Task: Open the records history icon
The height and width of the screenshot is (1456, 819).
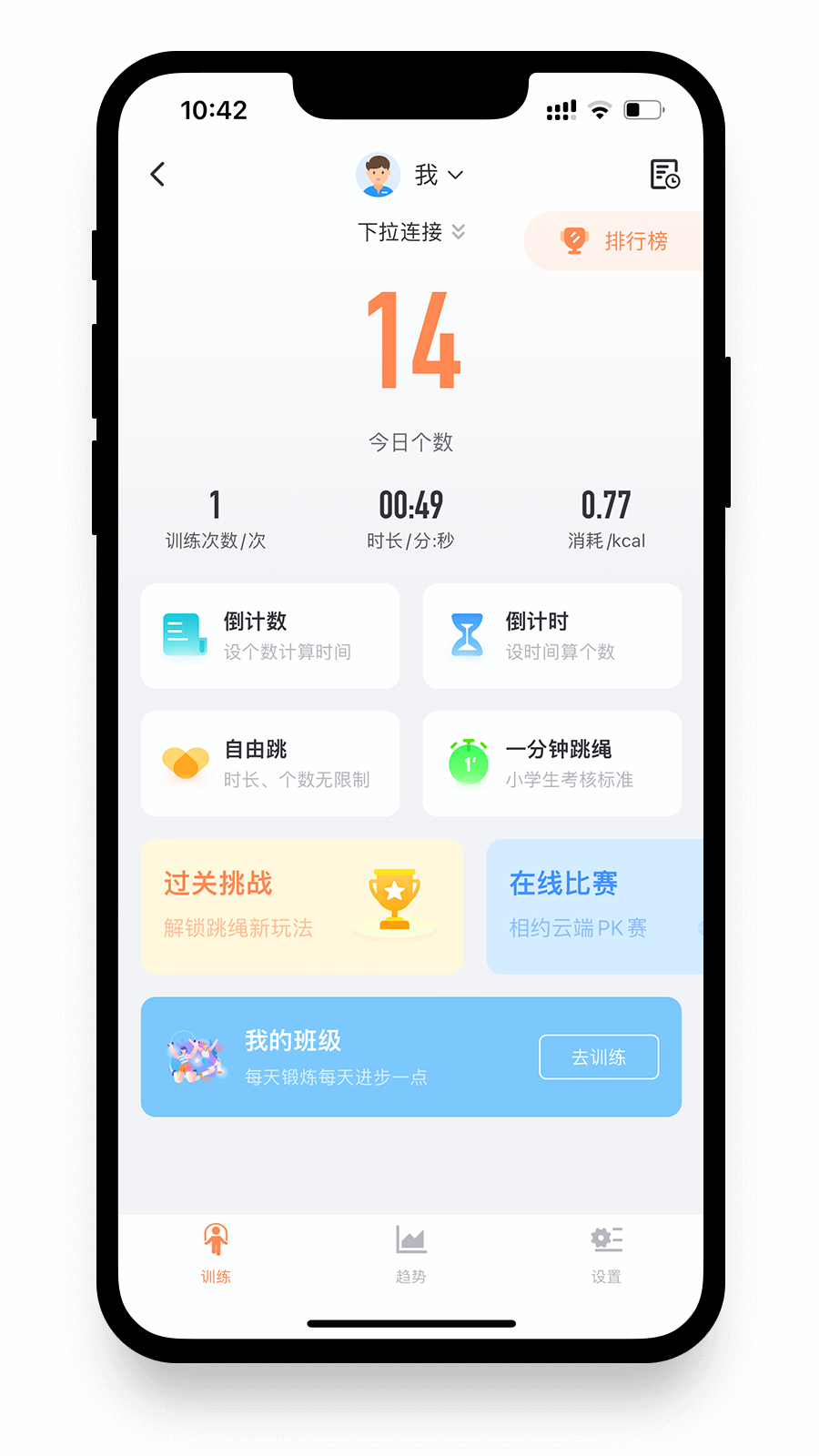Action: pos(665,174)
